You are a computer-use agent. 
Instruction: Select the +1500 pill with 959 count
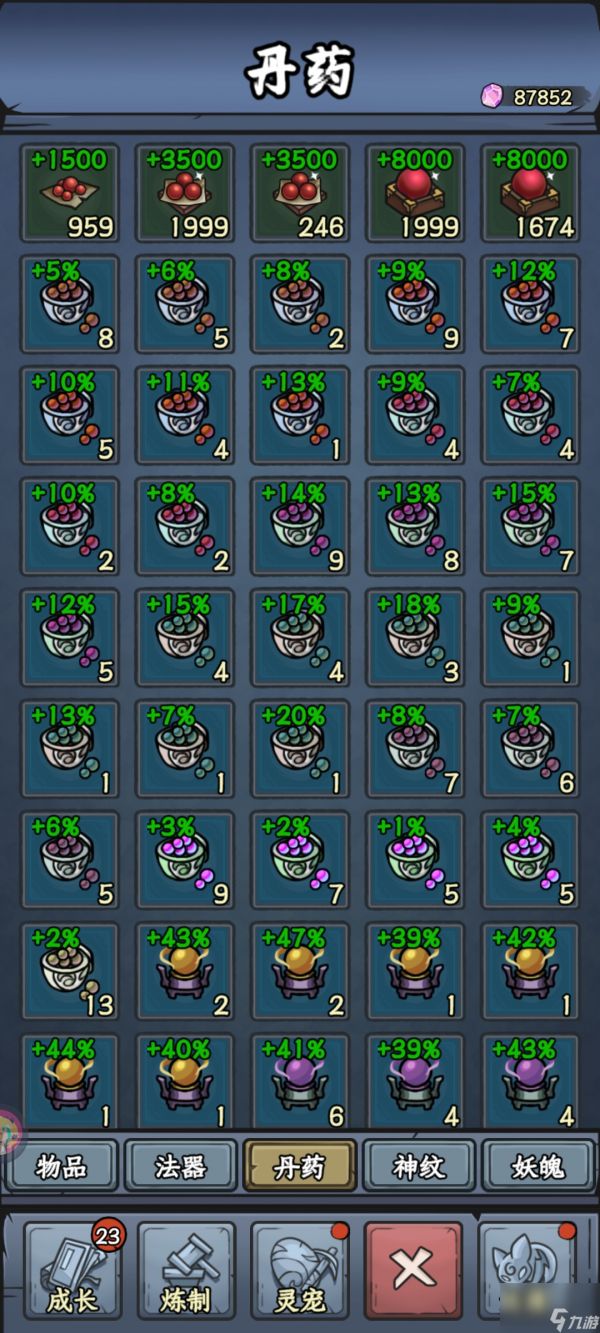click(x=70, y=193)
